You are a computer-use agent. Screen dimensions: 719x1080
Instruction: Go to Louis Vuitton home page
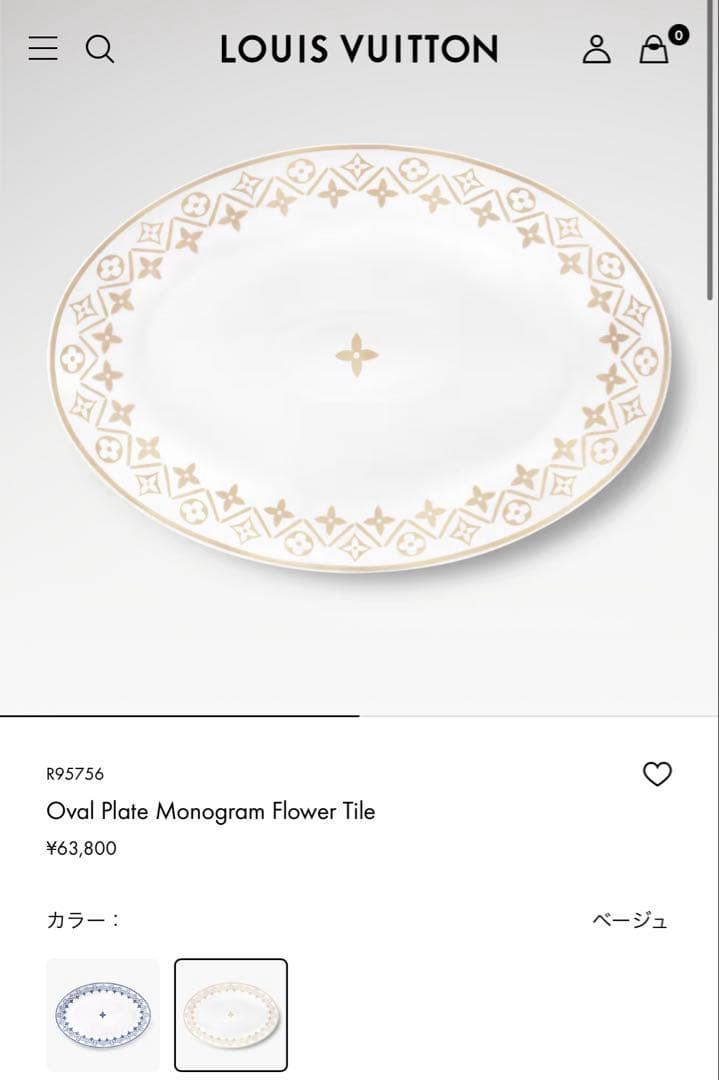[x=359, y=49]
